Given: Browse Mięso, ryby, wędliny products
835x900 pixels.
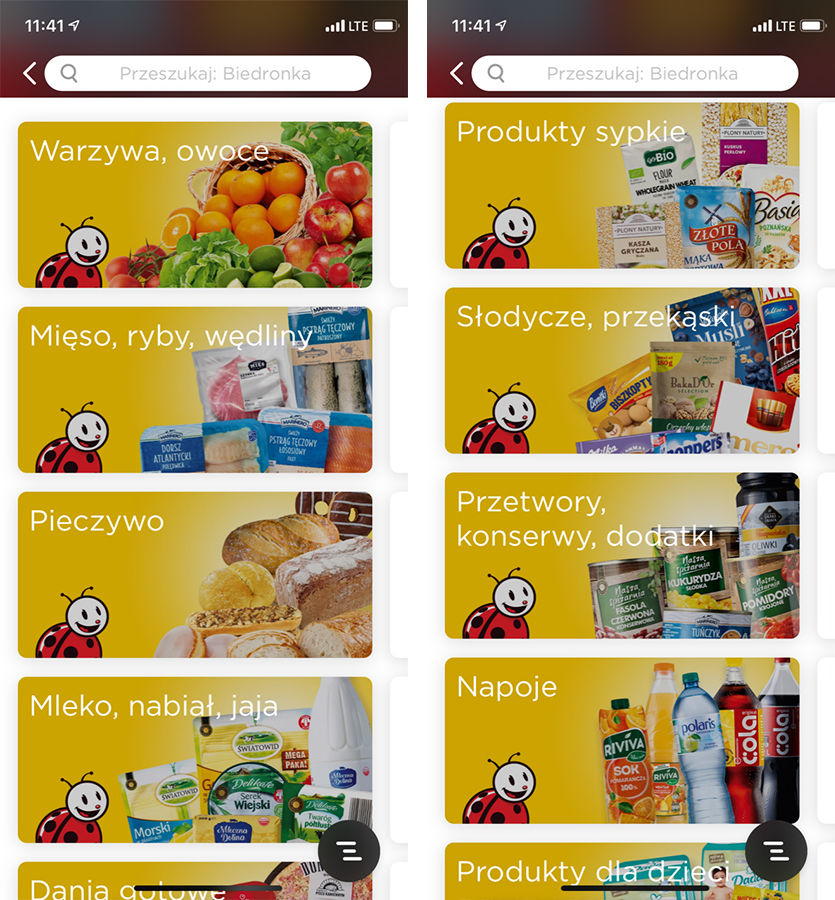Looking at the screenshot, I should [195, 390].
